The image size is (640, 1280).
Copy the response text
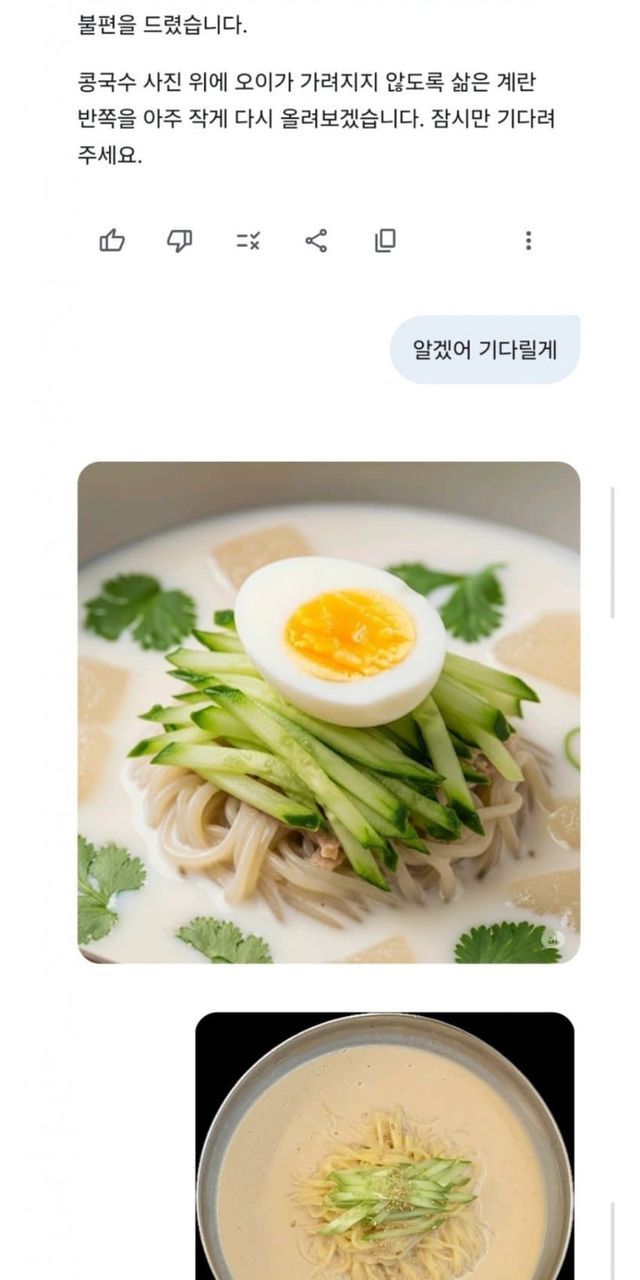tap(385, 241)
